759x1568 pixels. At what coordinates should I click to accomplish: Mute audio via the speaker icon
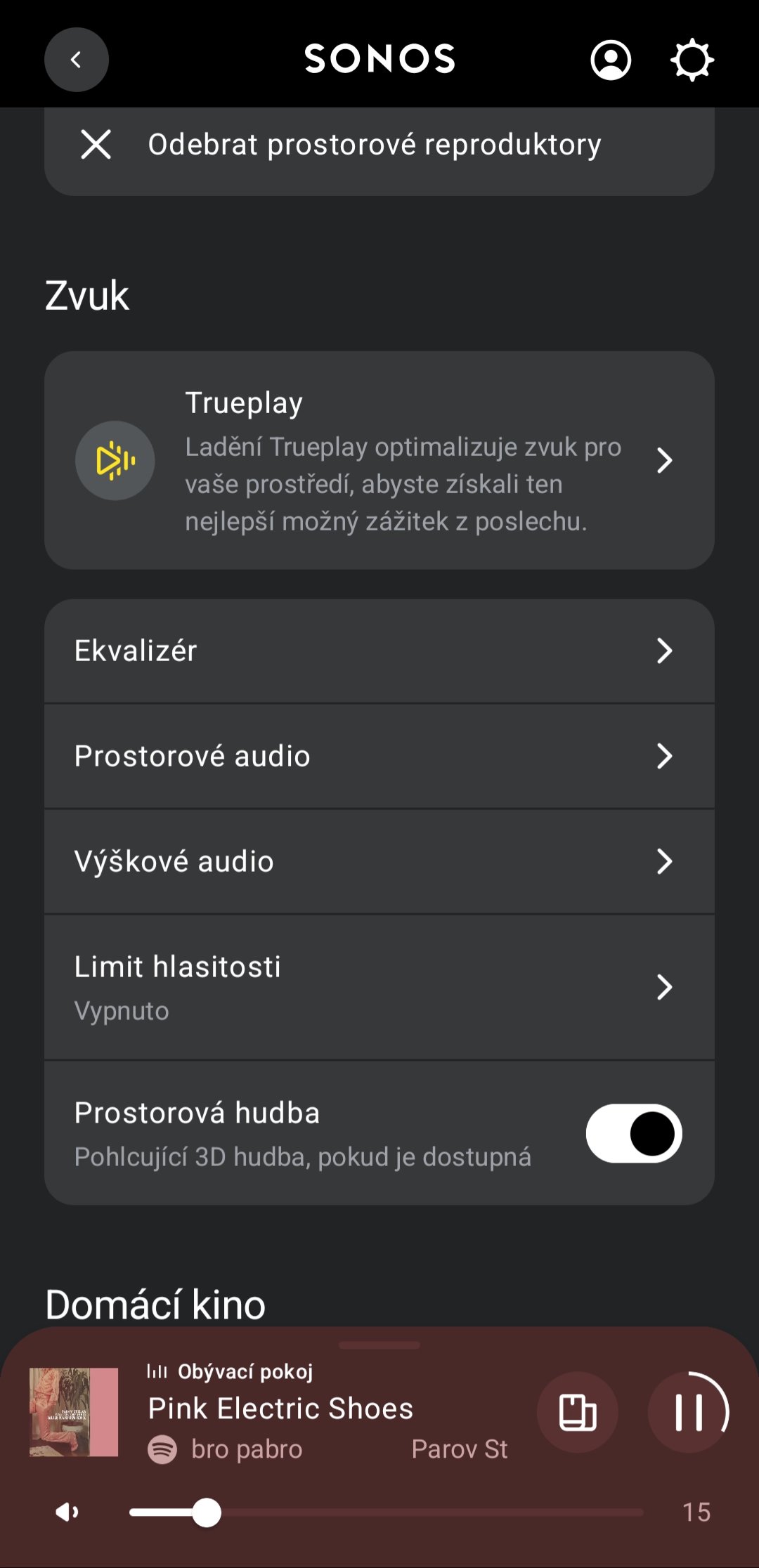click(x=67, y=1513)
